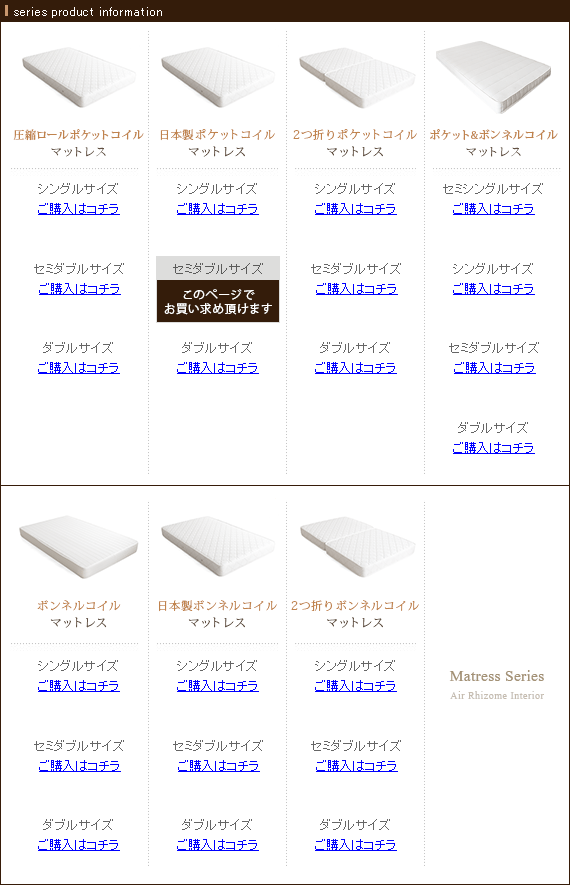
Task: Open purchase link for 2つ折りポケットコイル セミダブルサイズ
Action: tap(356, 289)
